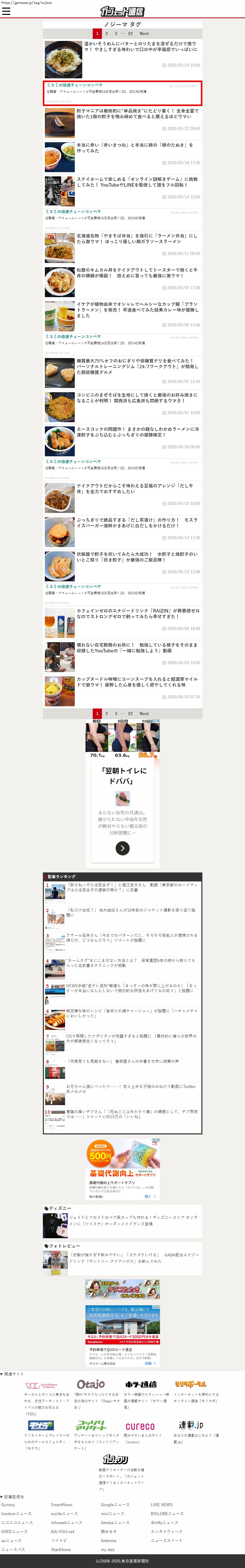Screen dimensions: 245x1568
Task: Open the SmartNews distribution partner link
Action: 61,1505
